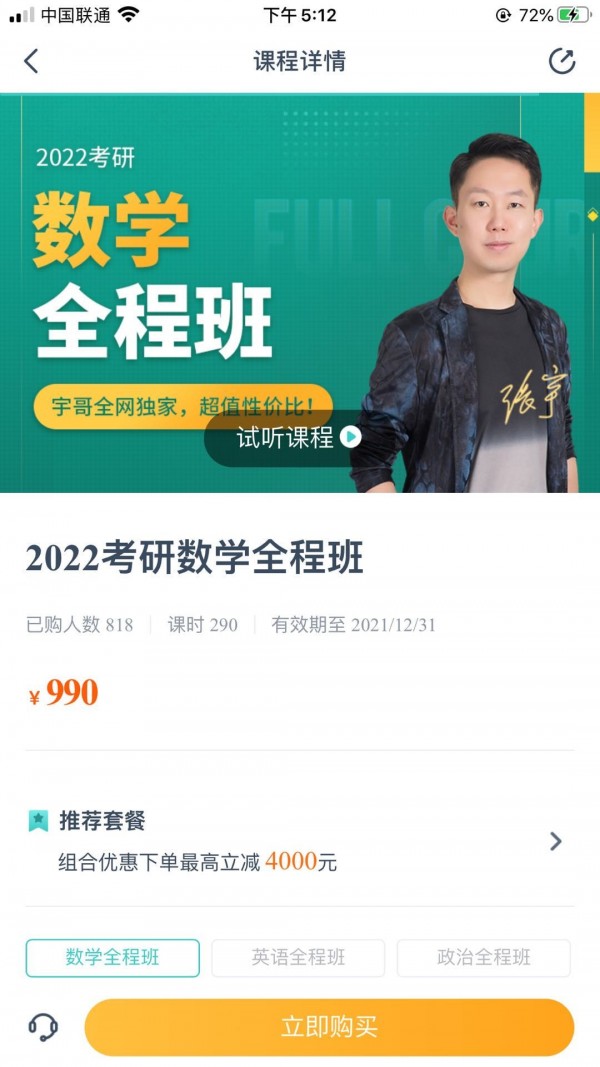The image size is (600, 1067).
Task: Share this course
Action: point(562,61)
